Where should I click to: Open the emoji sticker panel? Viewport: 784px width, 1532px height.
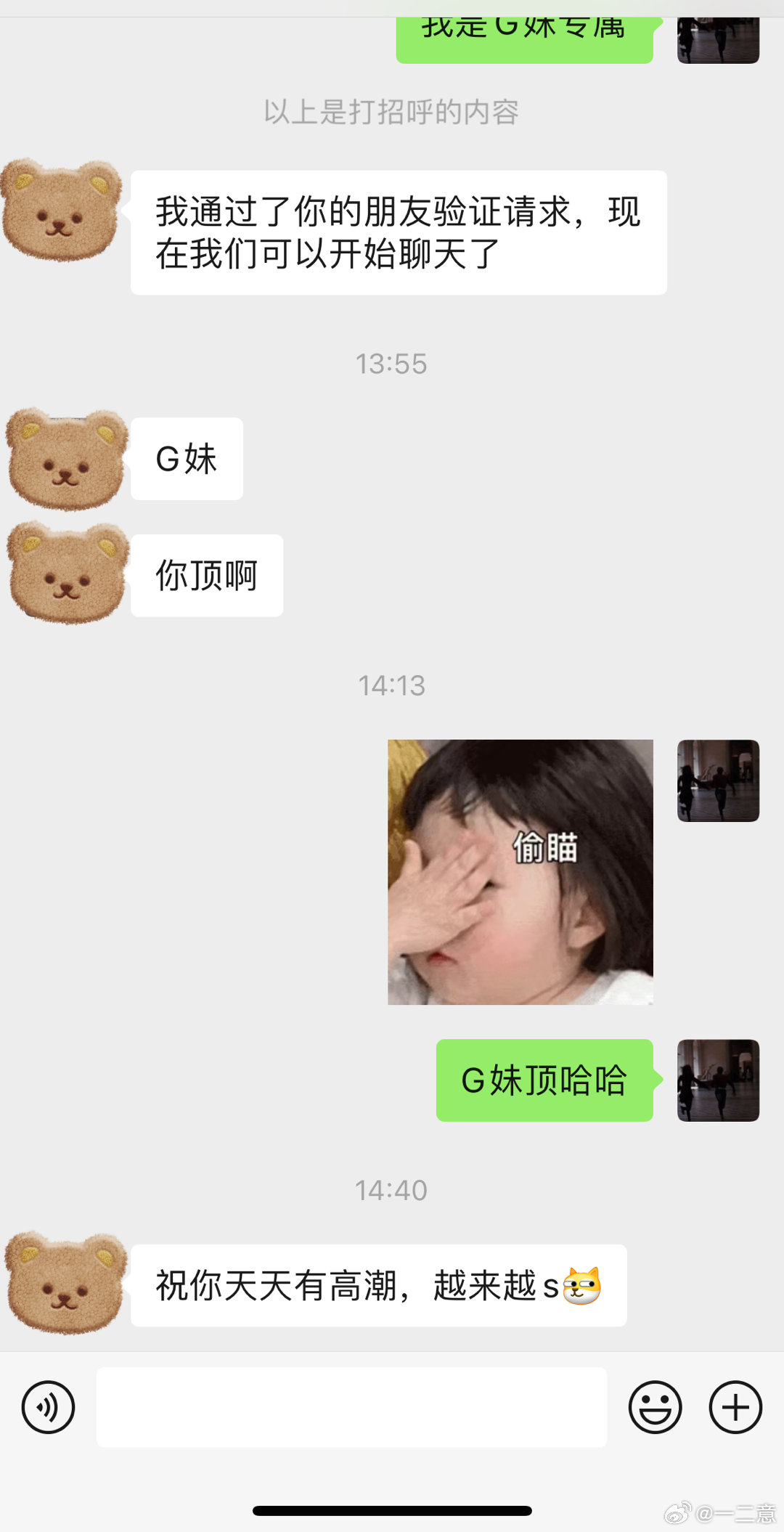point(655,1407)
